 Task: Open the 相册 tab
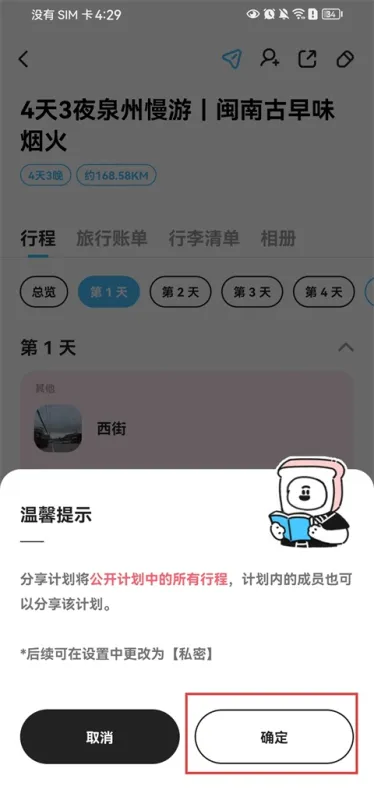(x=278, y=238)
